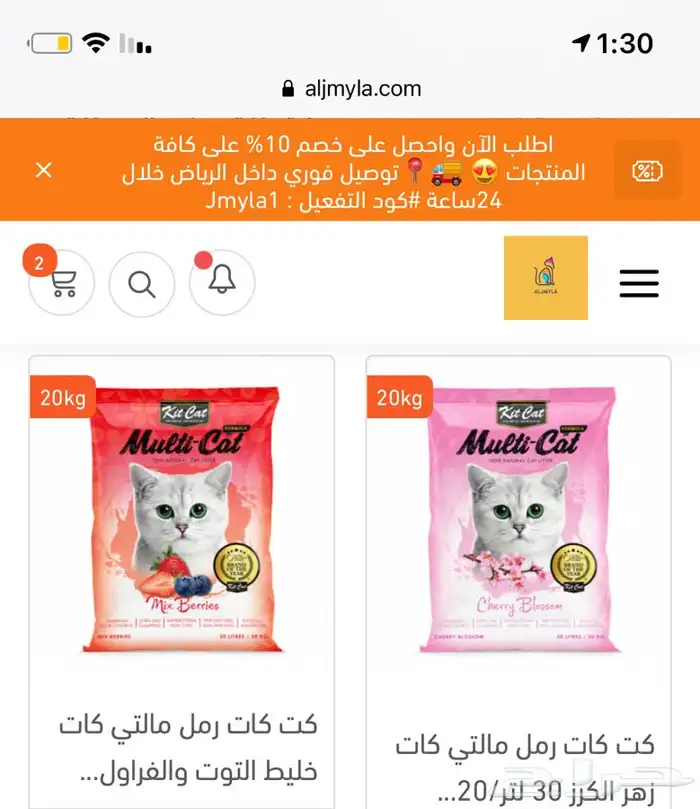Open the shopping cart with 2 items

coord(62,284)
